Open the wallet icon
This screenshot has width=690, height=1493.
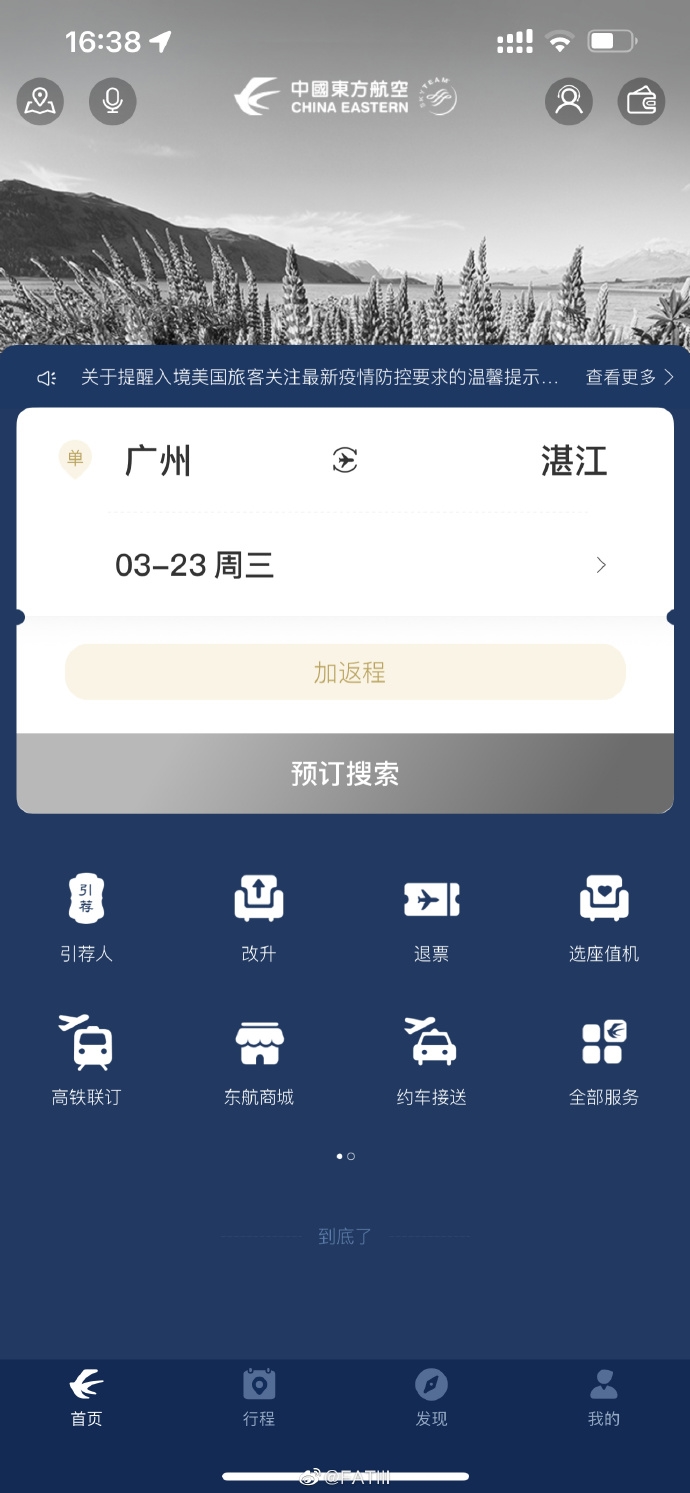[x=641, y=101]
